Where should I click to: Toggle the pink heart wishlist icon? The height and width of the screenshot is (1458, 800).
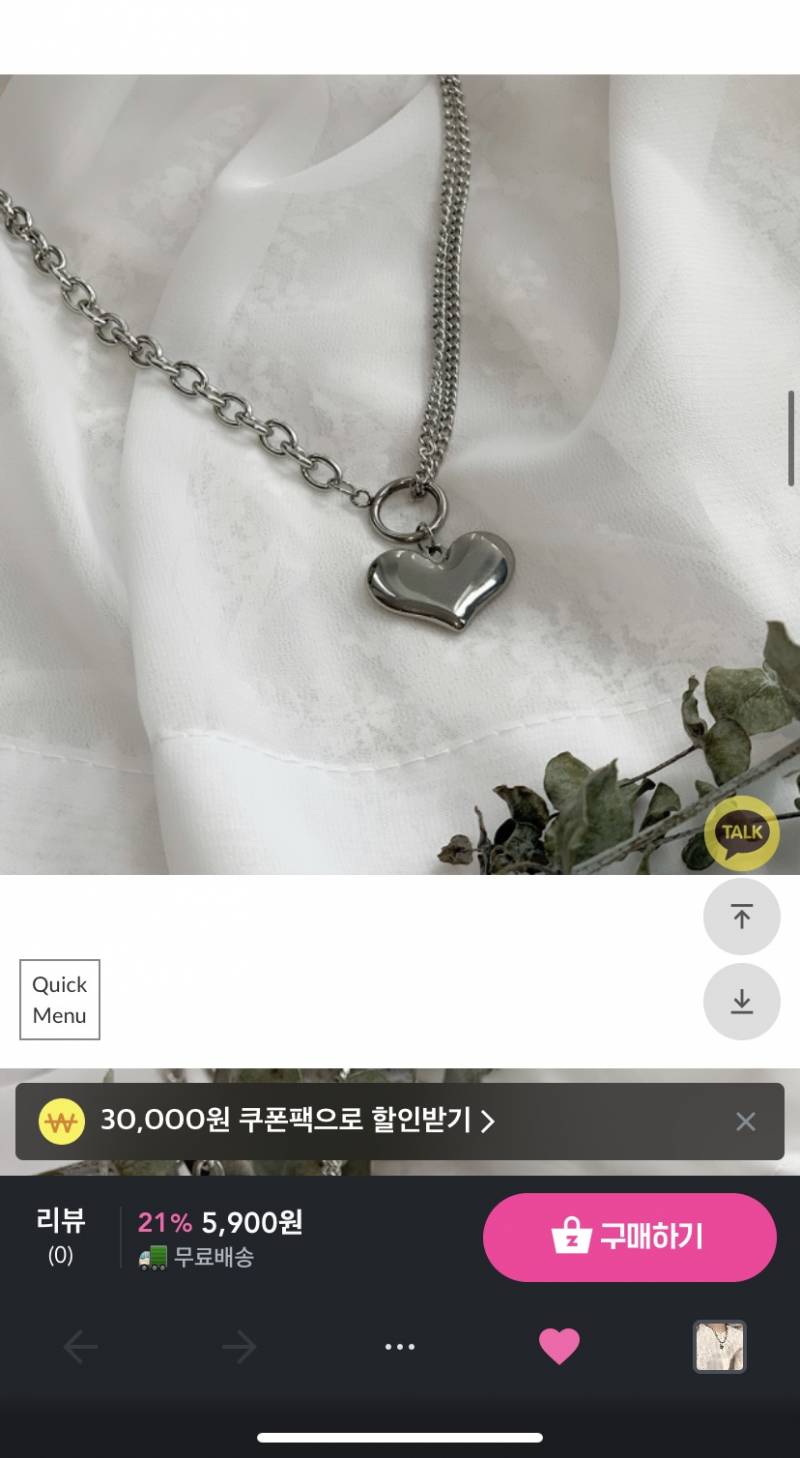559,1347
